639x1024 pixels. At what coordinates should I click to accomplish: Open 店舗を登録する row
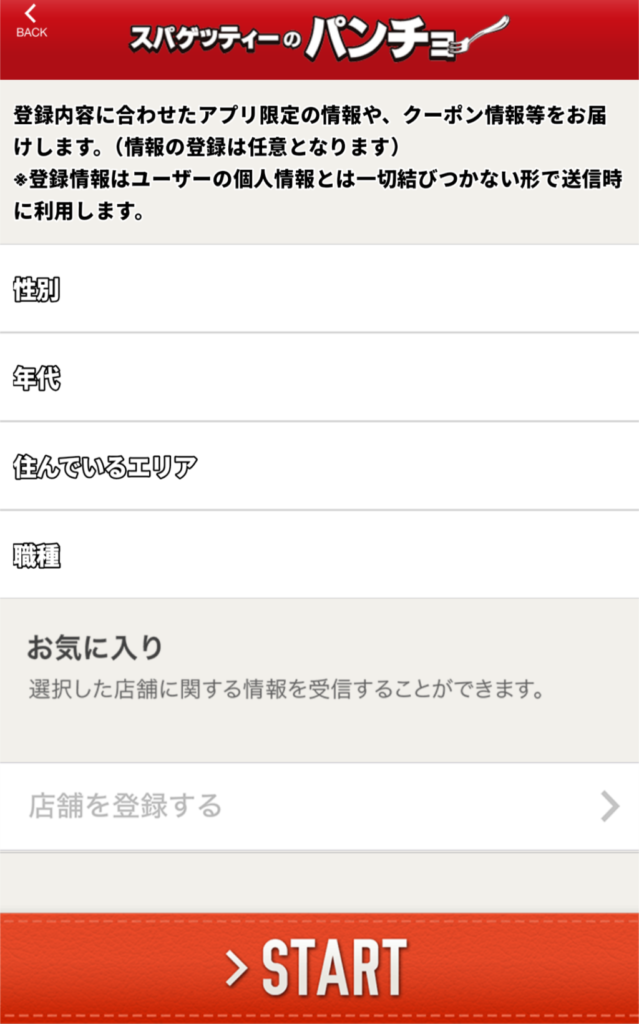coord(320,806)
